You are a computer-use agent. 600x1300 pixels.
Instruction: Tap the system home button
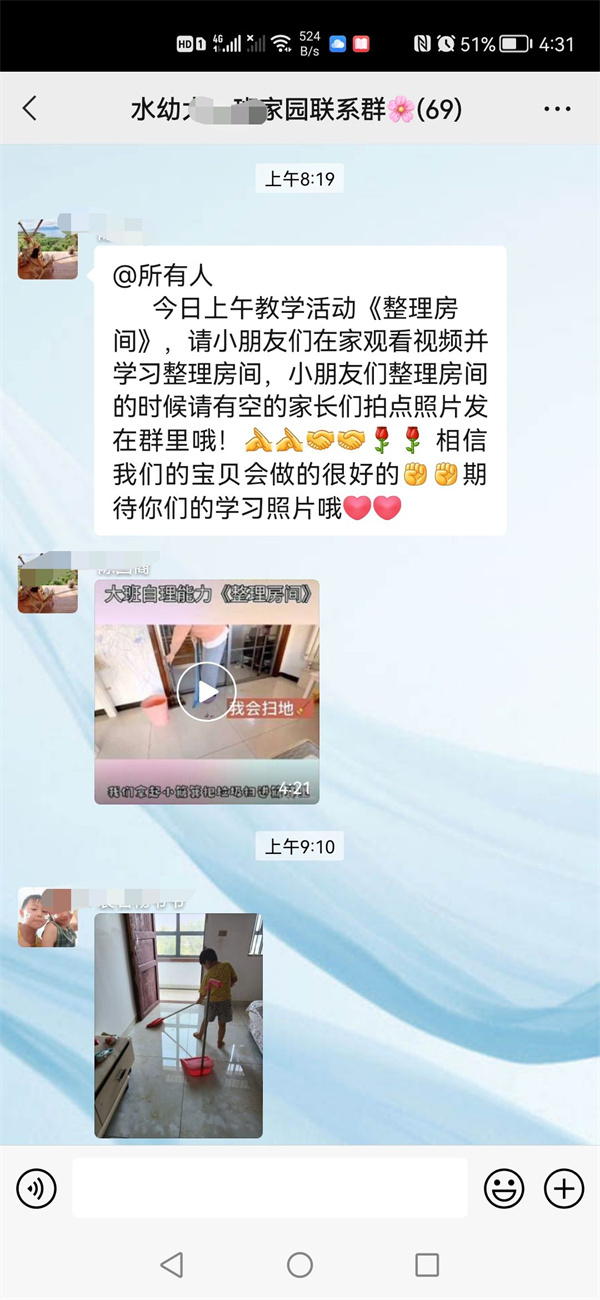click(300, 1265)
